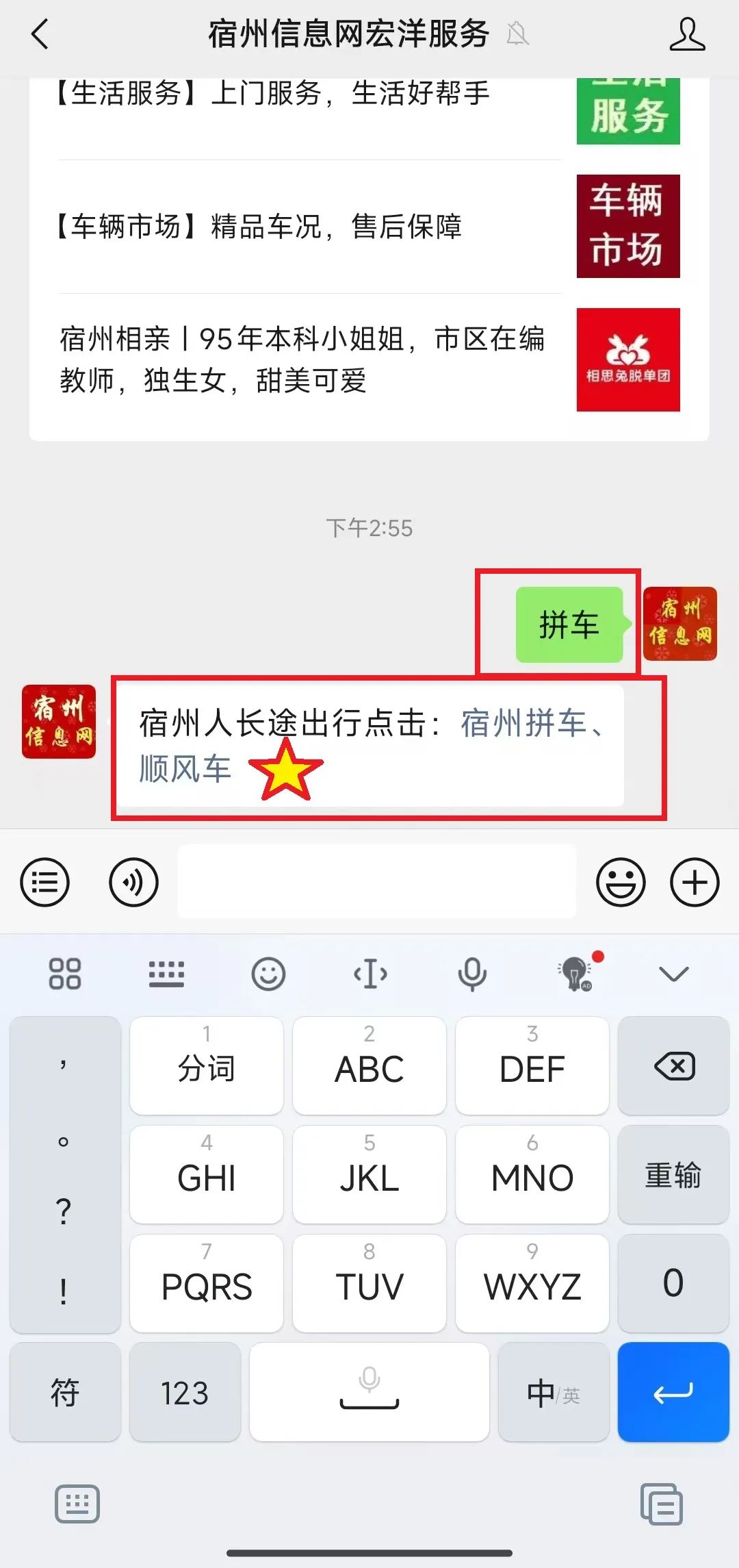
Task: View the 宿州信息网 account avatar
Action: 59,722
